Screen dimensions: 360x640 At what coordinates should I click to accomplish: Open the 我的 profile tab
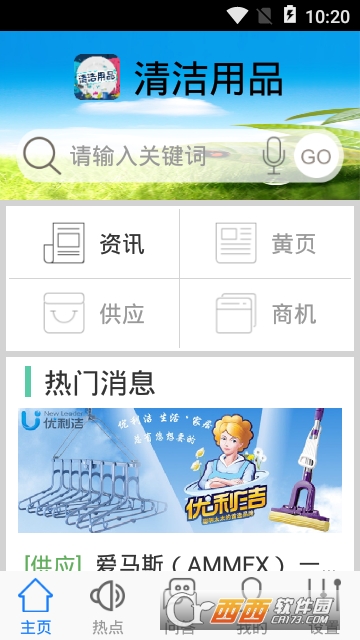tap(251, 606)
